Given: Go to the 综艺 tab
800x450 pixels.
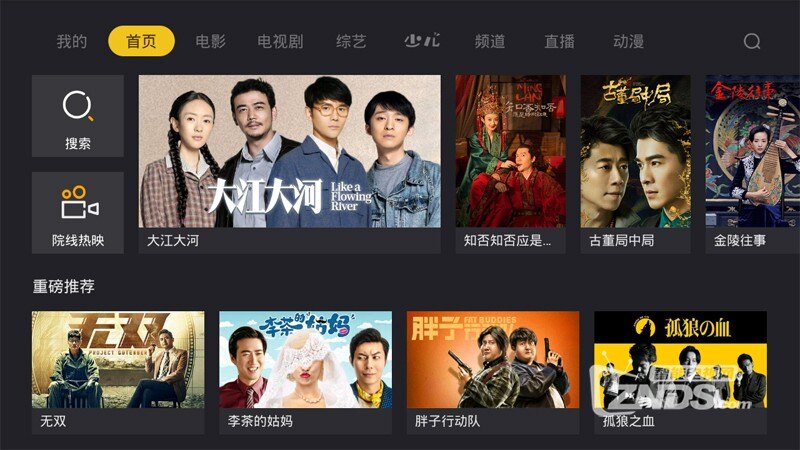Looking at the screenshot, I should (351, 42).
